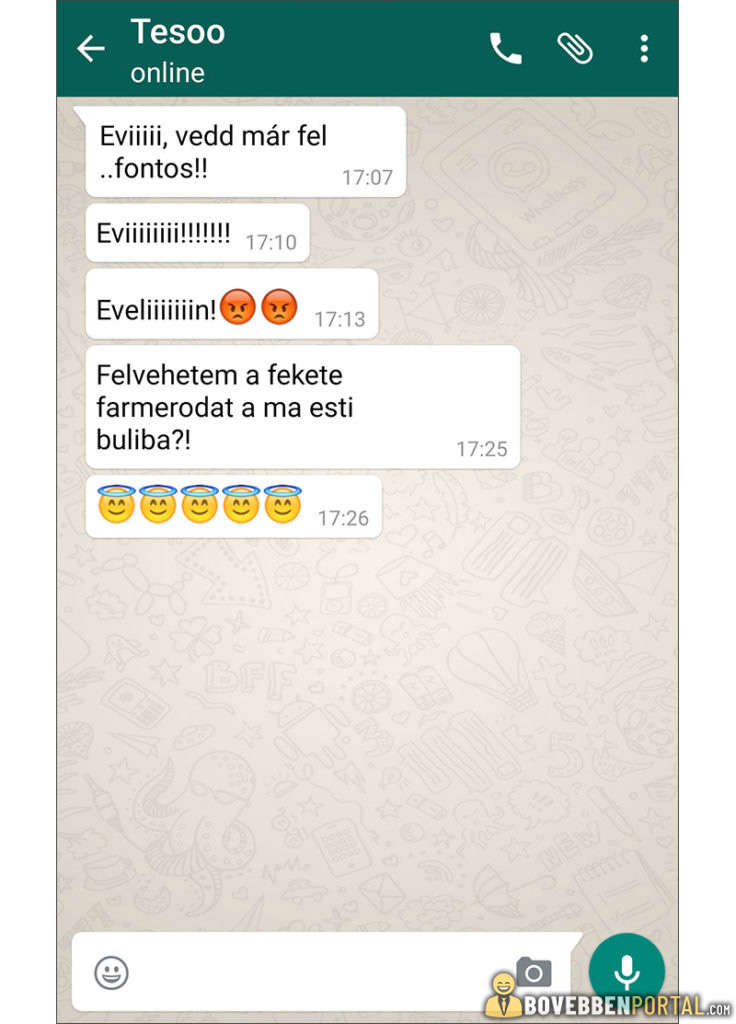Open the emoji picker
Viewport: 736px width, 1024px height.
(x=111, y=972)
